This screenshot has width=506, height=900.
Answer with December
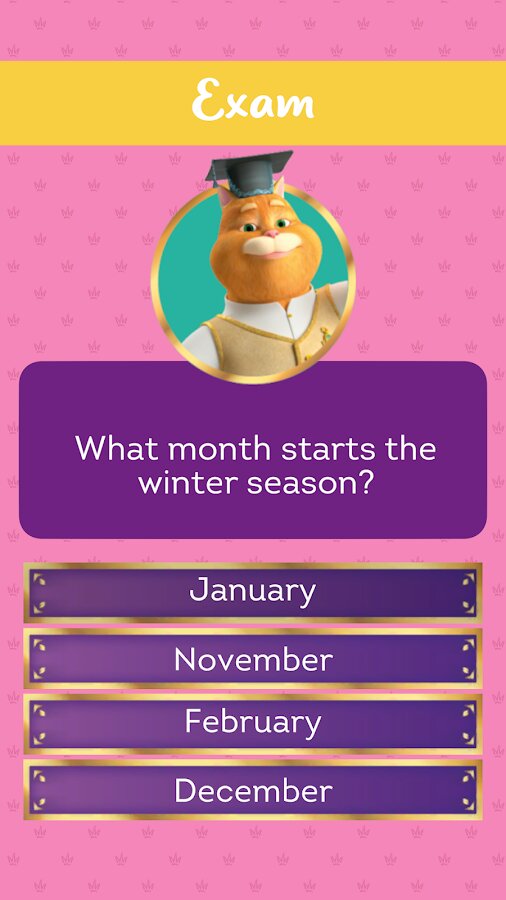253,790
